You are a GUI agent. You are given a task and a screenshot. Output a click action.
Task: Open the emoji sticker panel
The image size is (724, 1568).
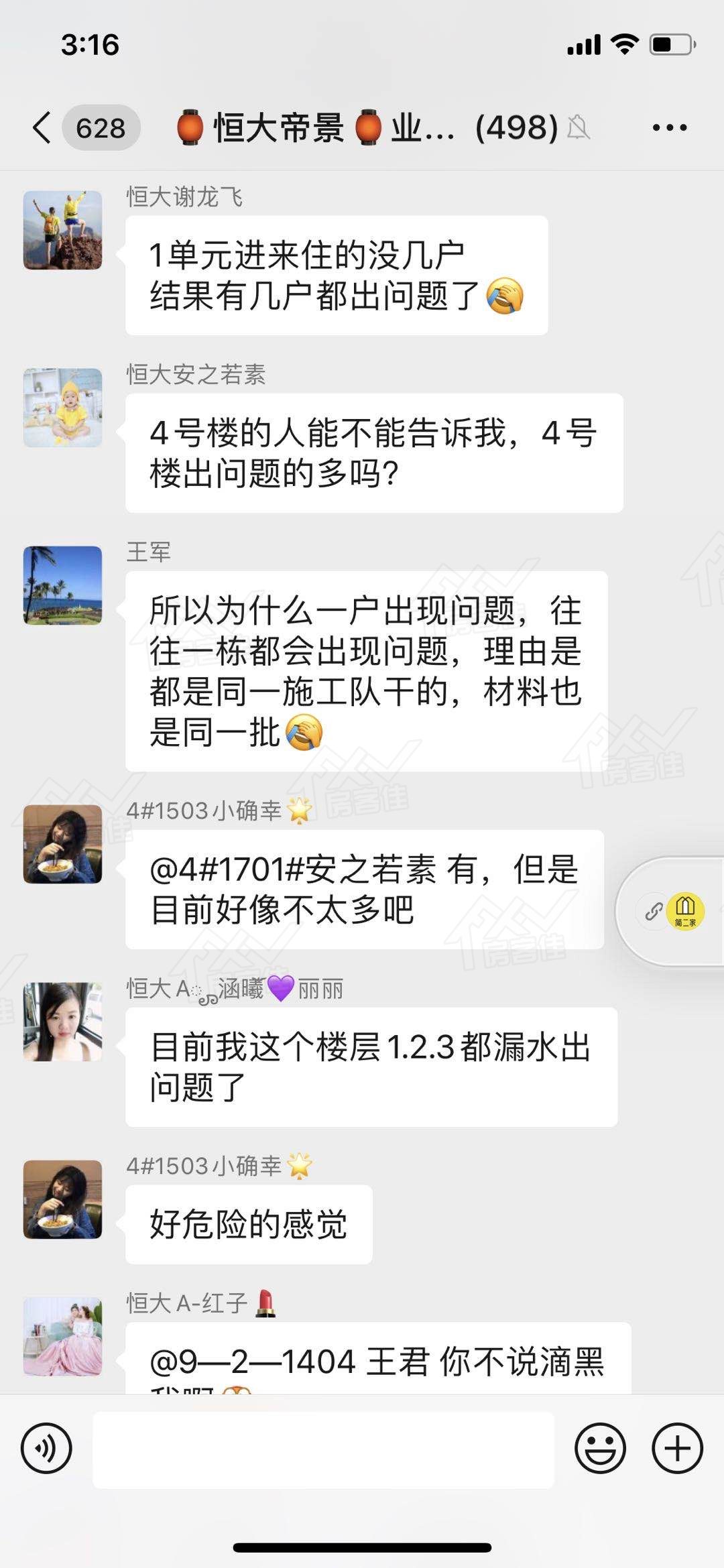pos(600,1448)
